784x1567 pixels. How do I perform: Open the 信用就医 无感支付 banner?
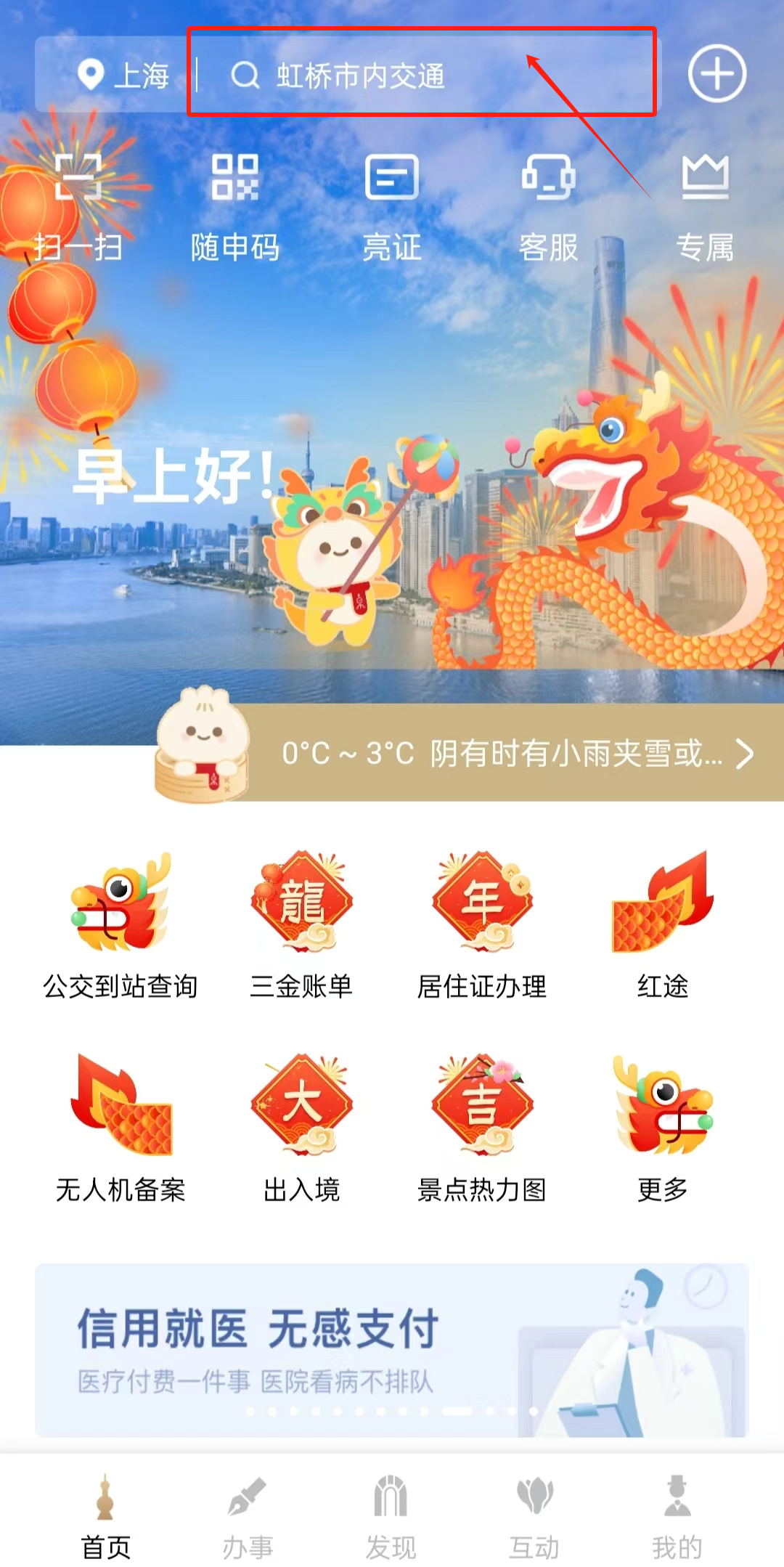point(392,1349)
